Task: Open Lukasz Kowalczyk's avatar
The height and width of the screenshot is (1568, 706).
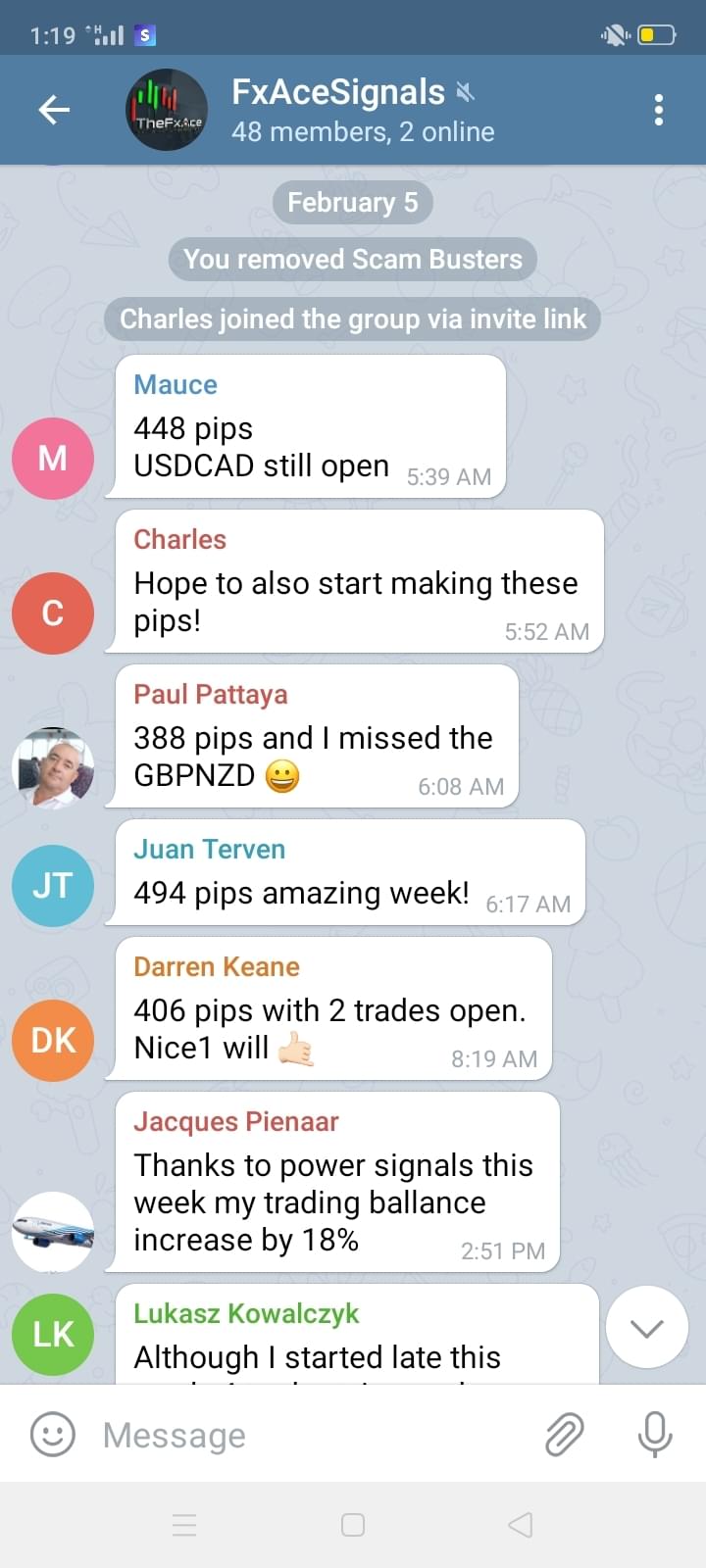Action: coord(53,1334)
